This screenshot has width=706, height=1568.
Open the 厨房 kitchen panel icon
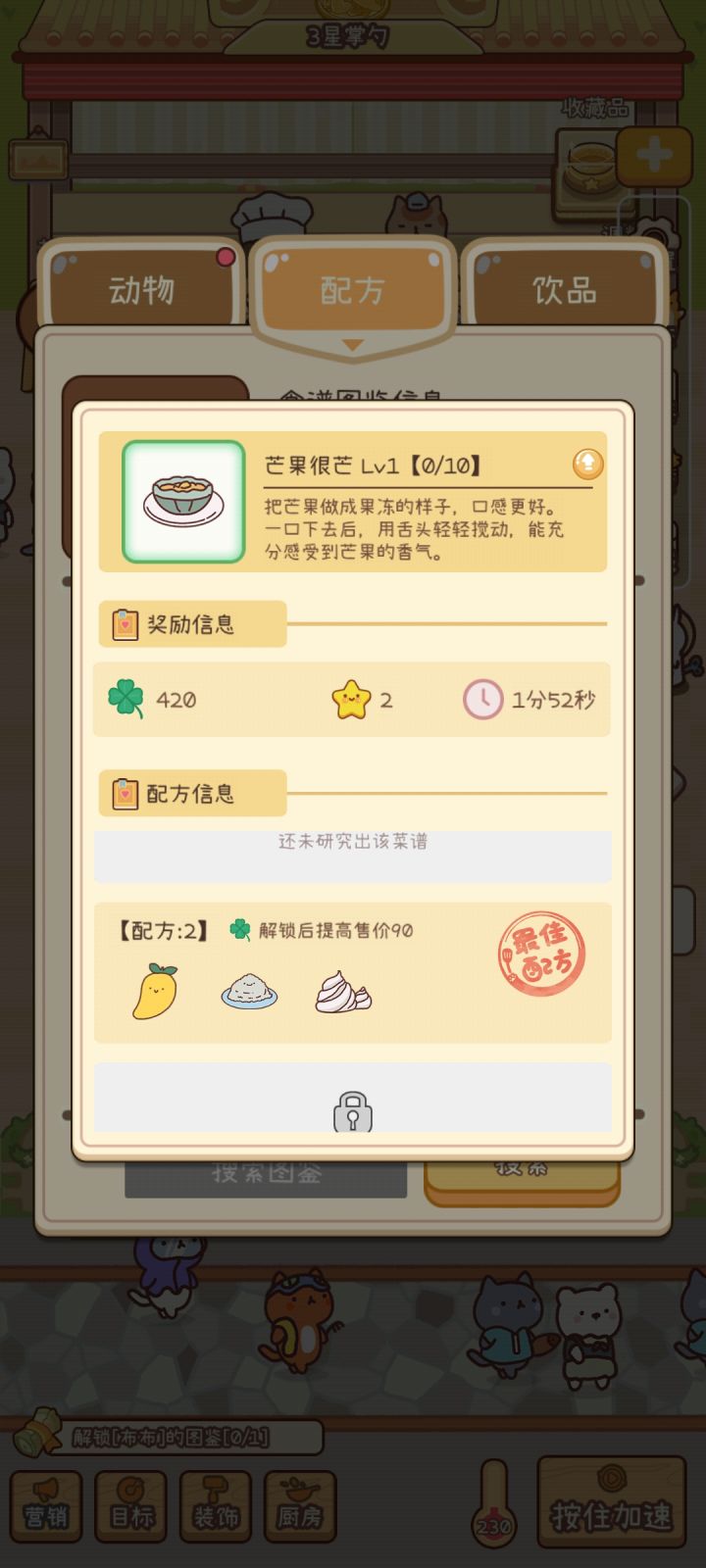point(299,1506)
